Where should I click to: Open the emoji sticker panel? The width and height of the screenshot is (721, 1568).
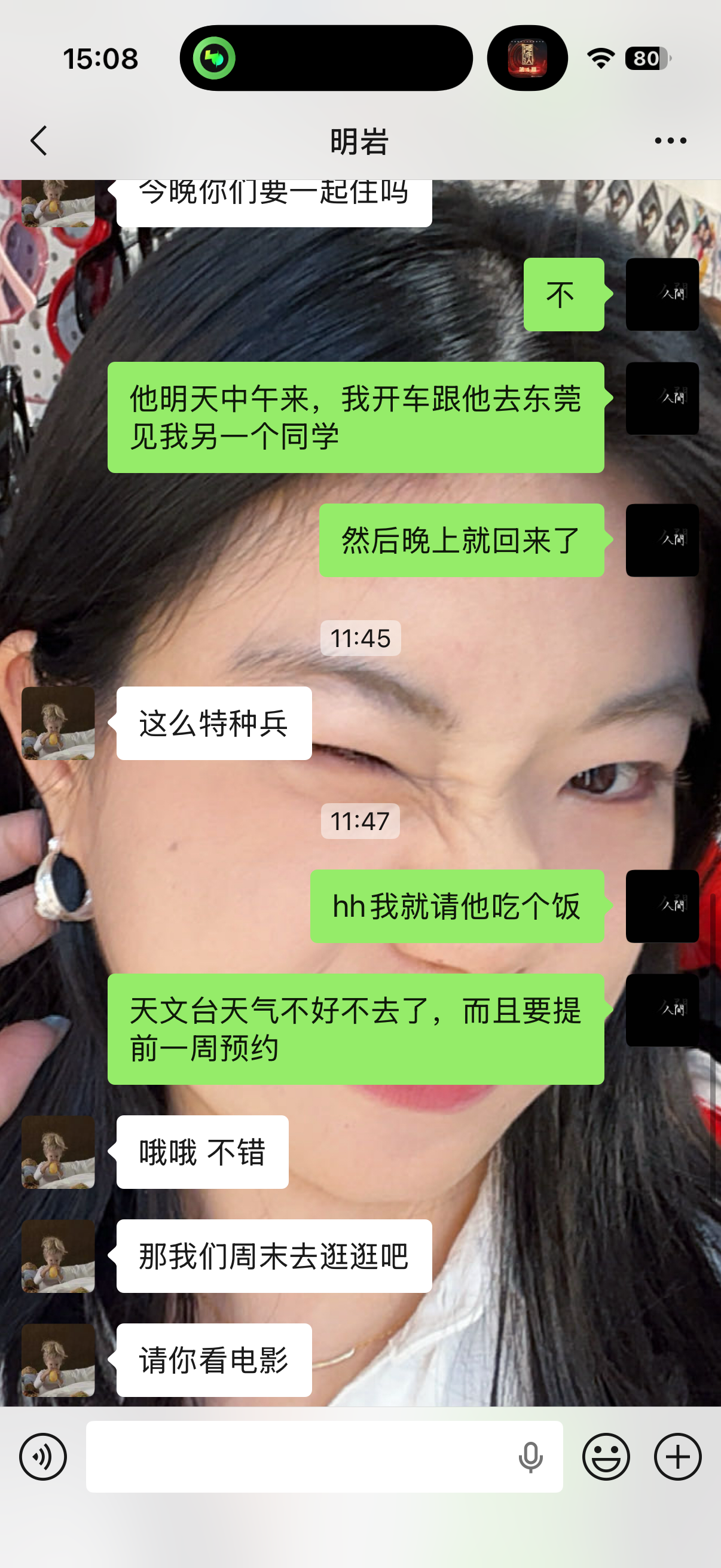tap(606, 1457)
